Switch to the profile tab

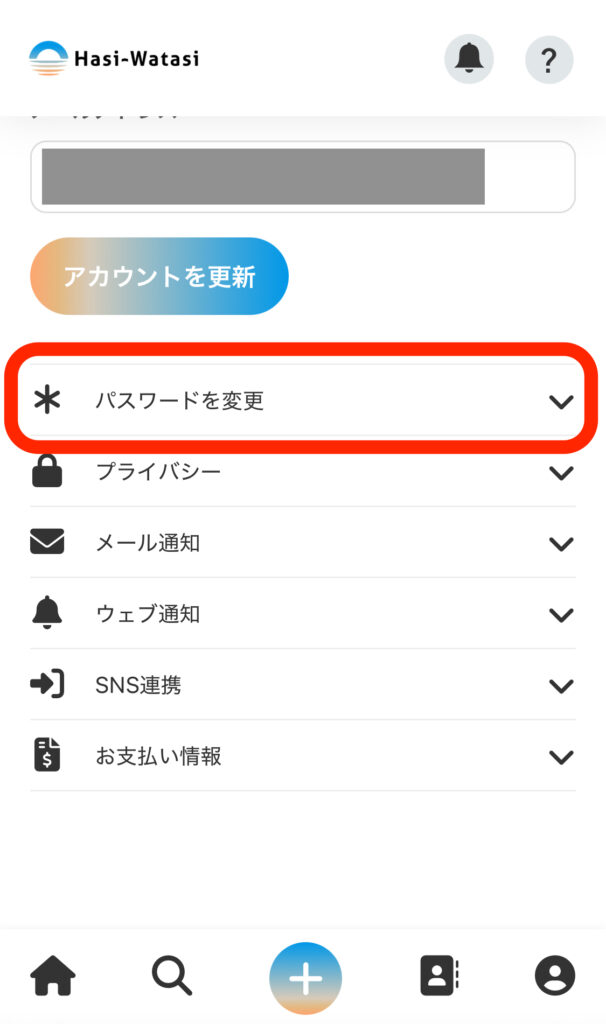555,975
